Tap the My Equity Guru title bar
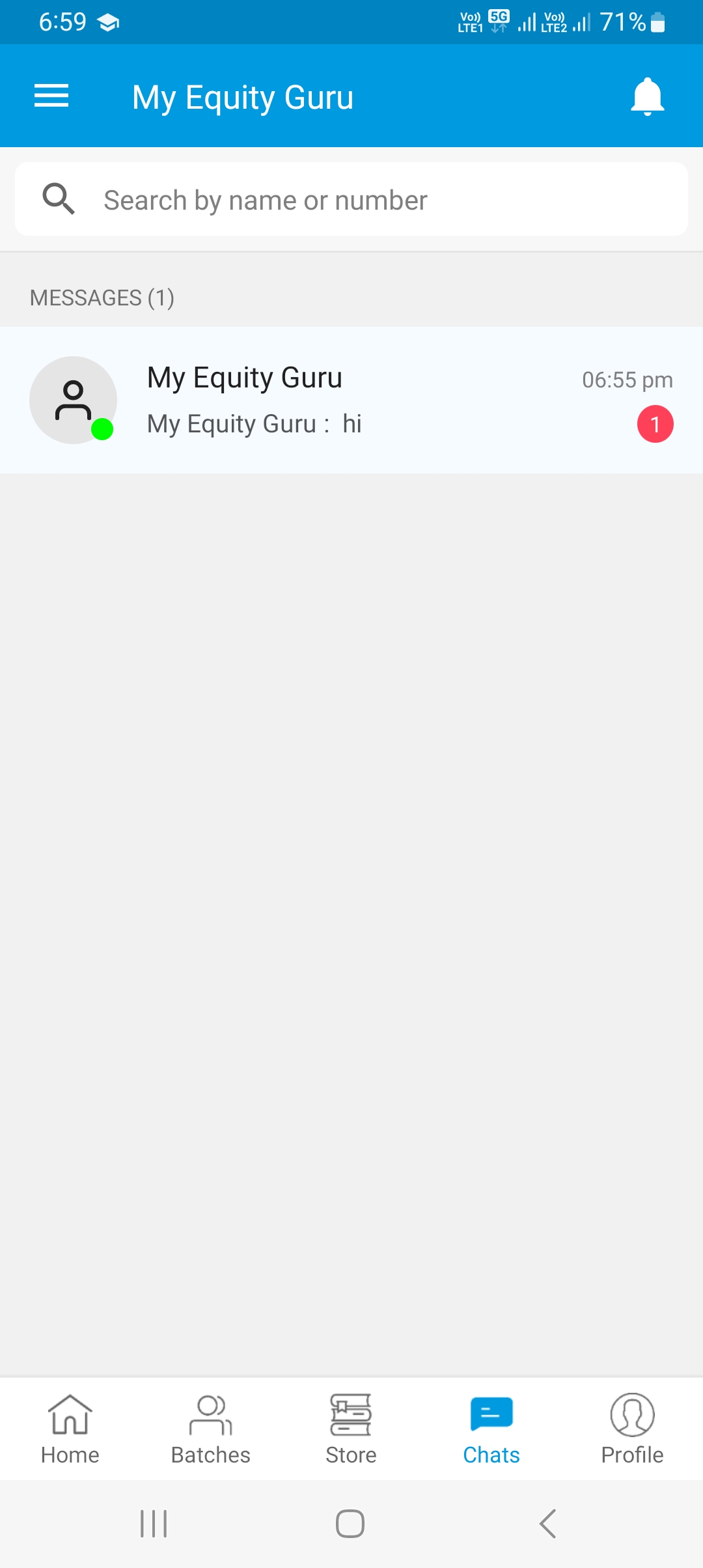The height and width of the screenshot is (1568, 703). click(243, 97)
